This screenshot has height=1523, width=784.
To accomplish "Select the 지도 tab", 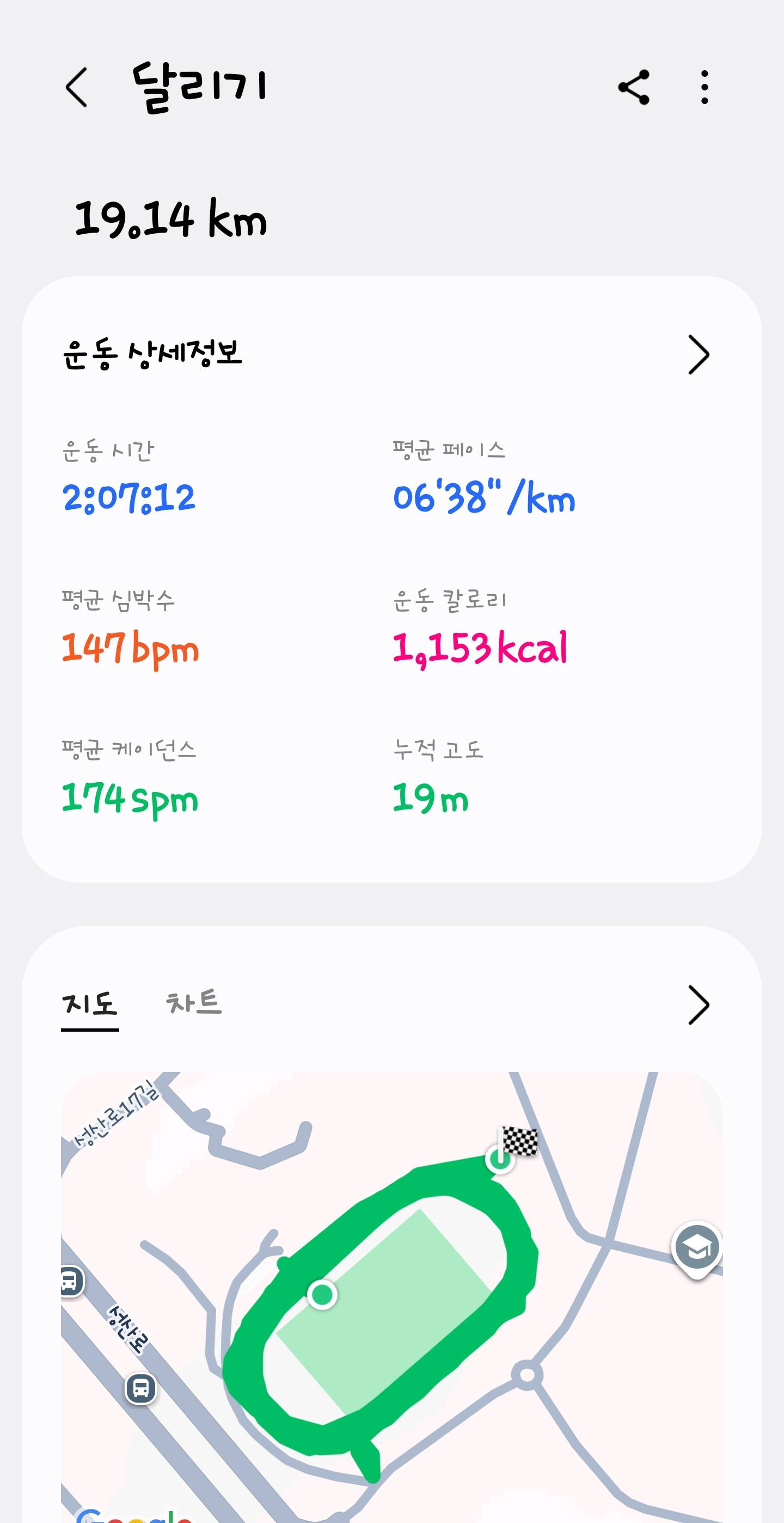I will click(90, 1004).
